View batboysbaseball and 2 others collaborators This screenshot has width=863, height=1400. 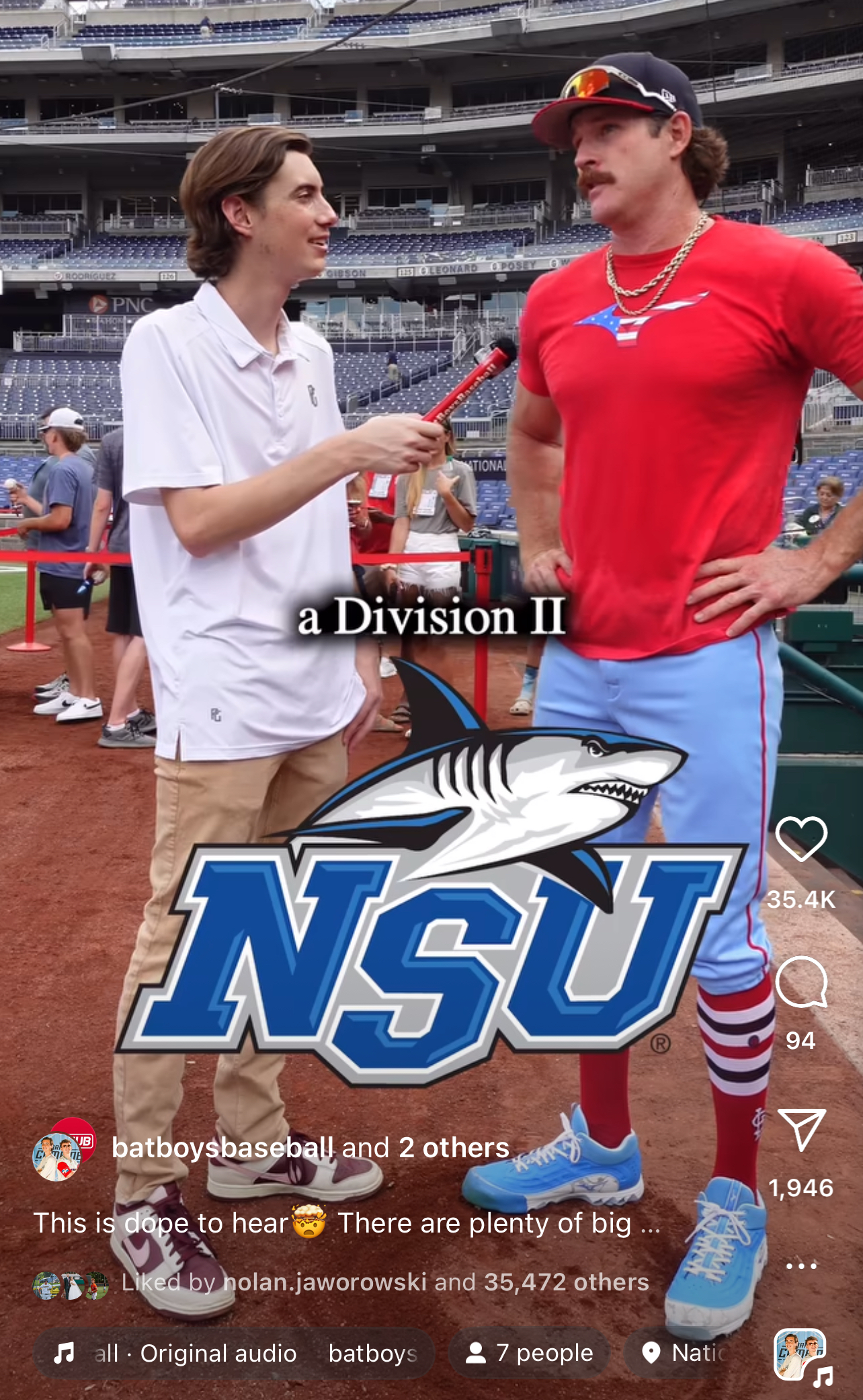[311, 1148]
